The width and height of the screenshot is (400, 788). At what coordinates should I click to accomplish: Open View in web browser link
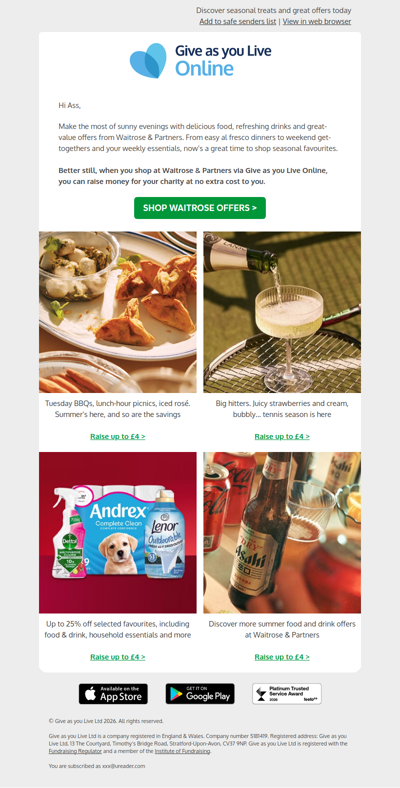click(317, 22)
